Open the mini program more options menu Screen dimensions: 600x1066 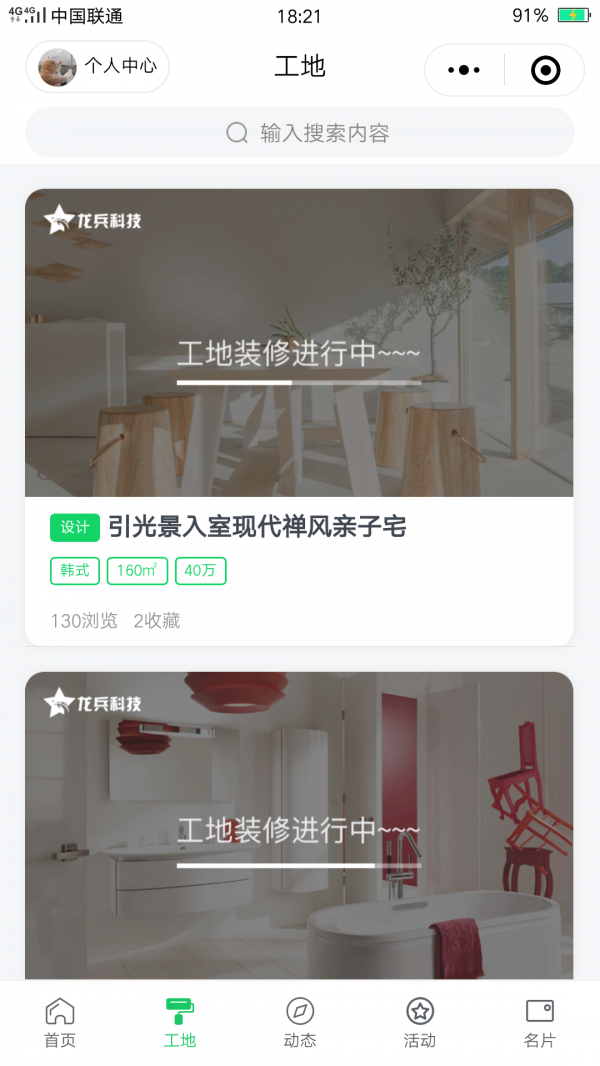[x=464, y=70]
